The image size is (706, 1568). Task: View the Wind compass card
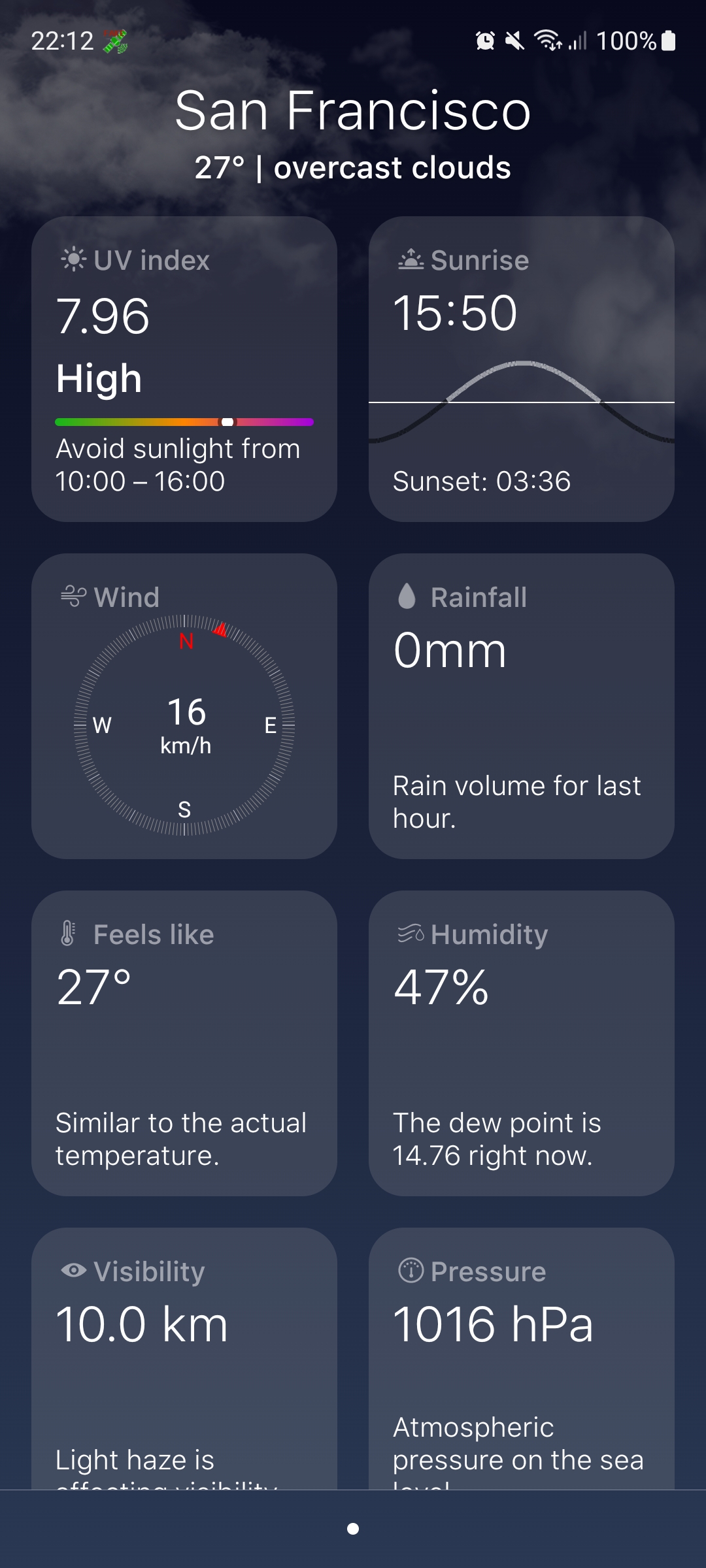click(x=184, y=706)
